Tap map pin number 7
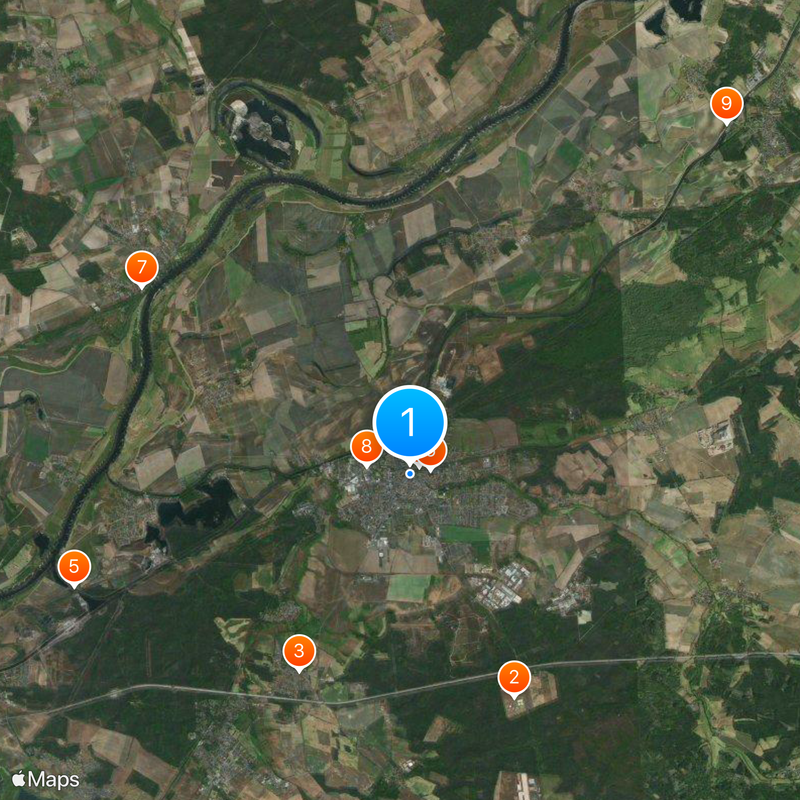 point(141,268)
